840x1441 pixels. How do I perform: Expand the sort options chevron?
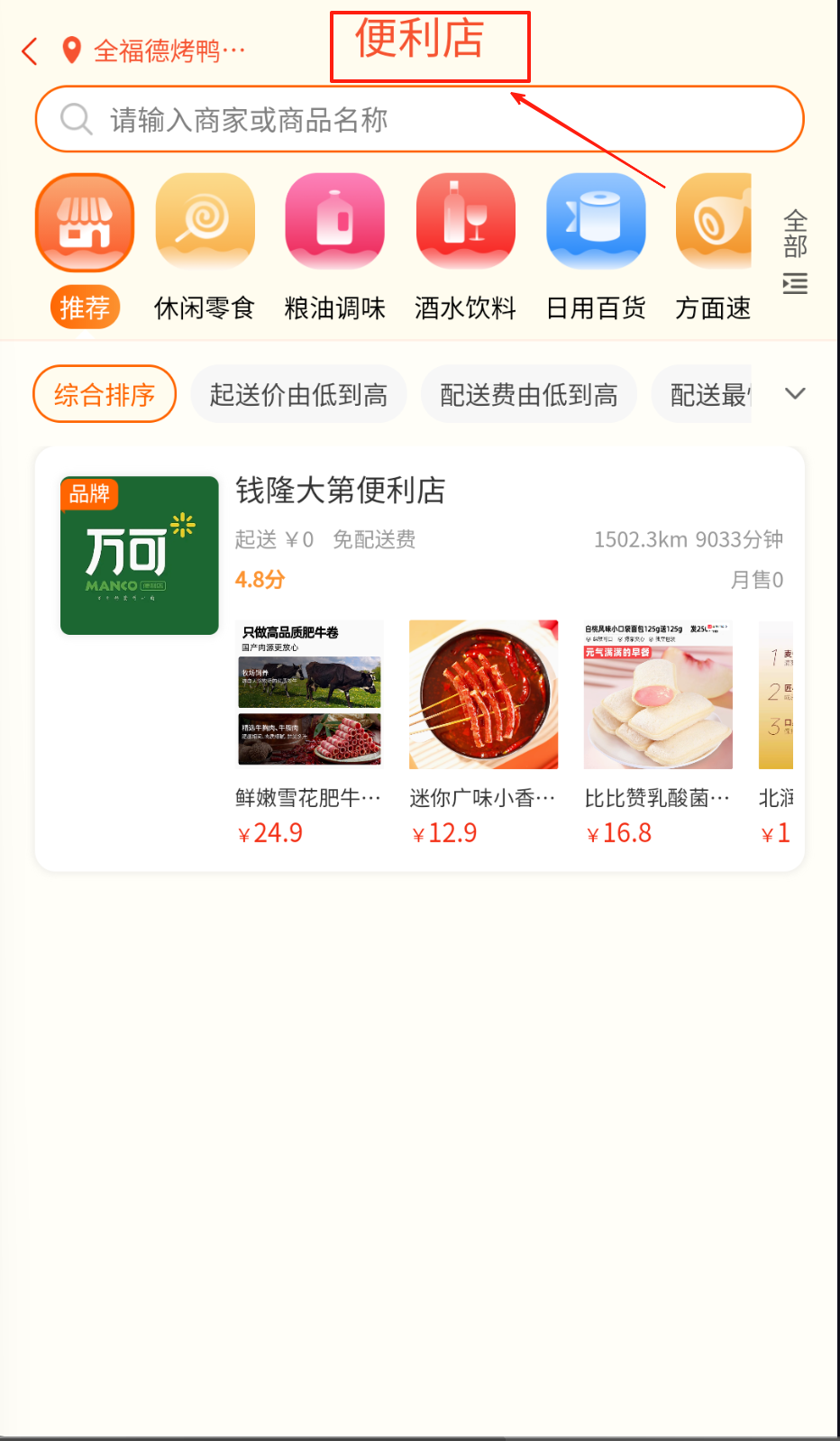coord(795,393)
